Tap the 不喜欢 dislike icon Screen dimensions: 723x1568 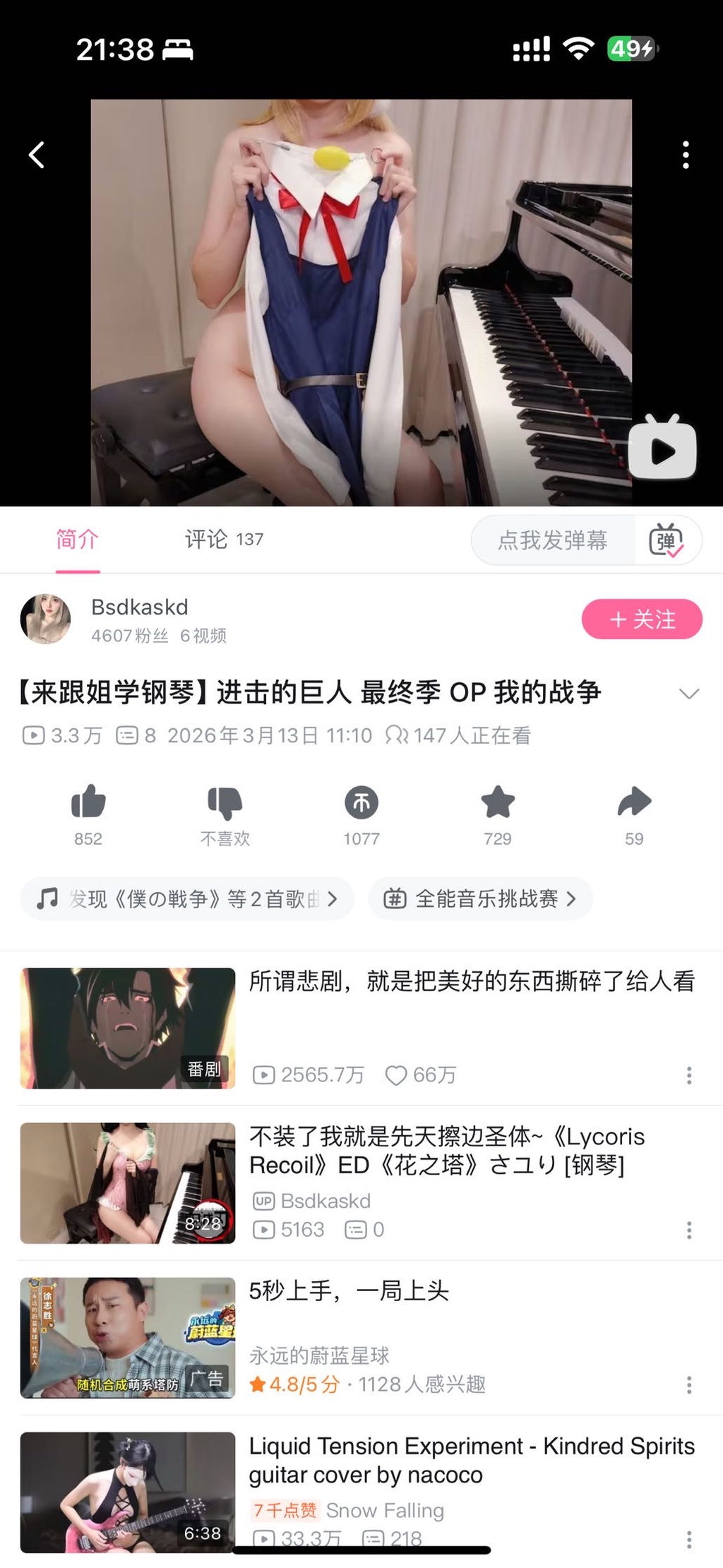point(225,803)
